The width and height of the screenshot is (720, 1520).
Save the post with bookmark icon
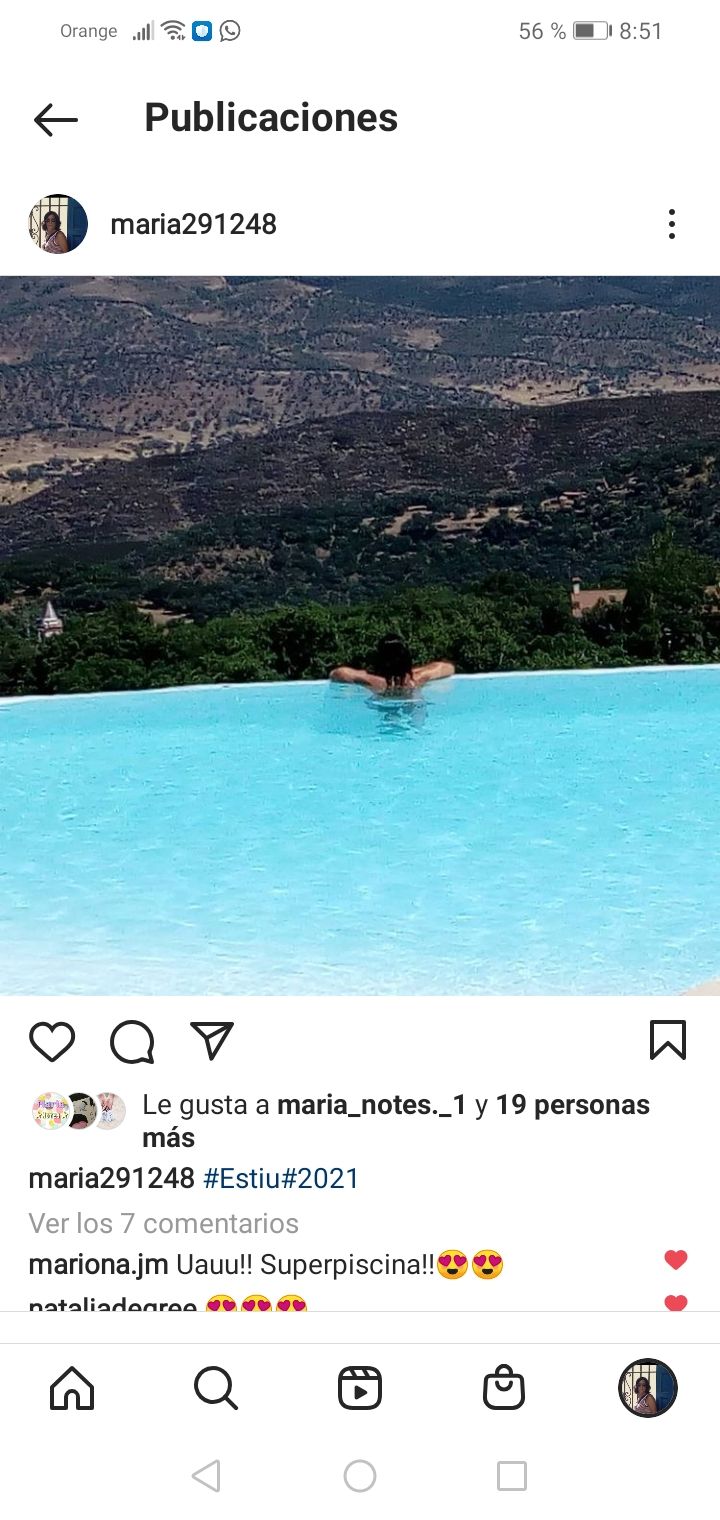coord(667,1040)
